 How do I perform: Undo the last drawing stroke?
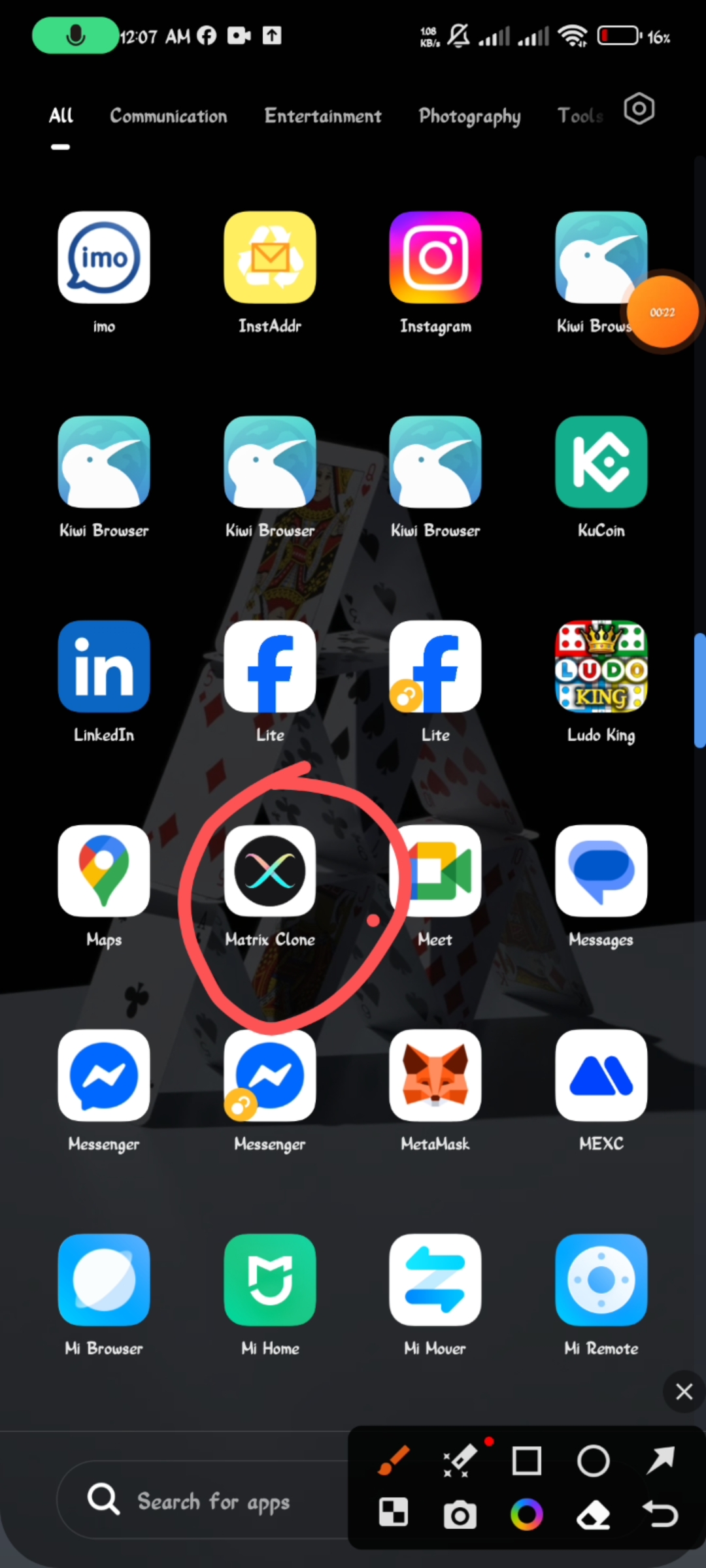click(x=660, y=1513)
